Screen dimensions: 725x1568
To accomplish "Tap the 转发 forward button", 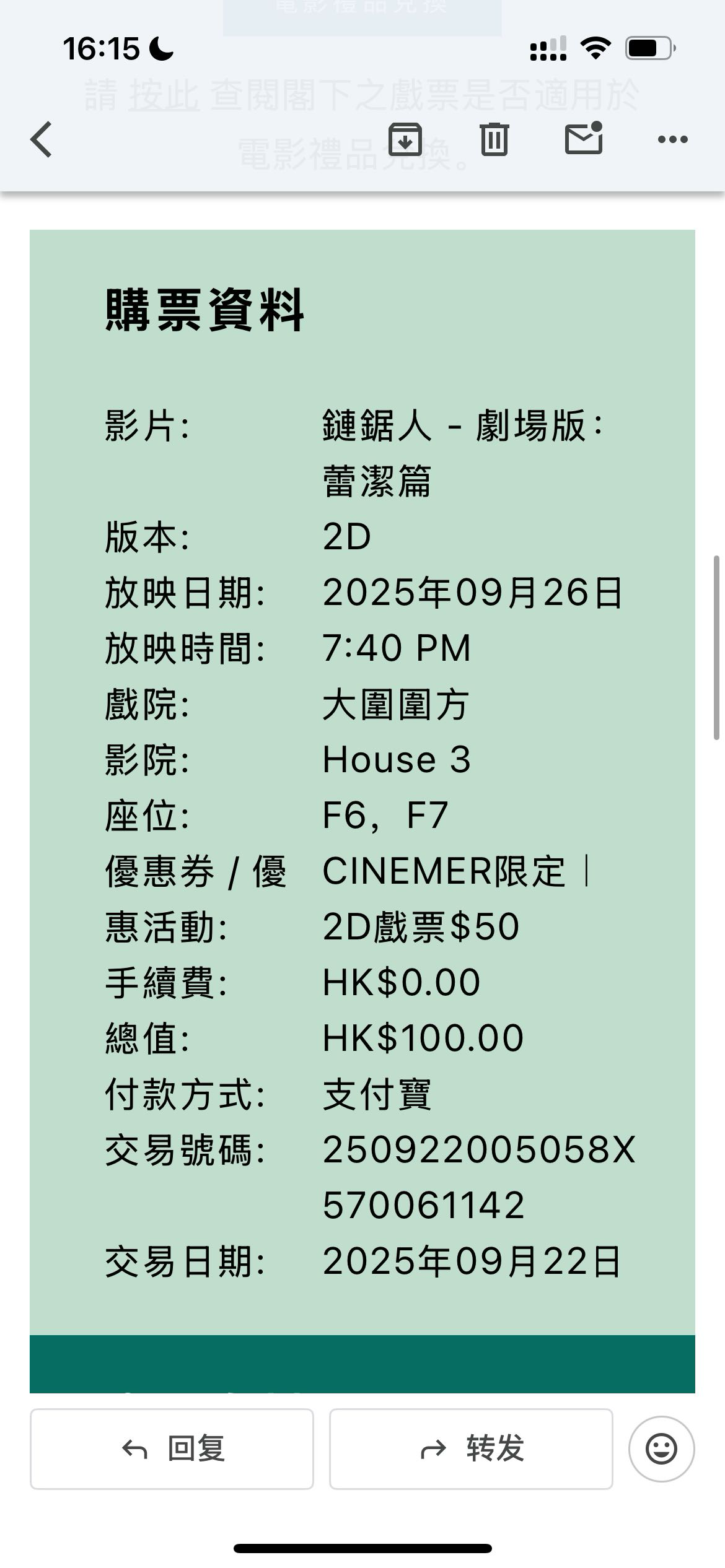I will coord(471,1448).
